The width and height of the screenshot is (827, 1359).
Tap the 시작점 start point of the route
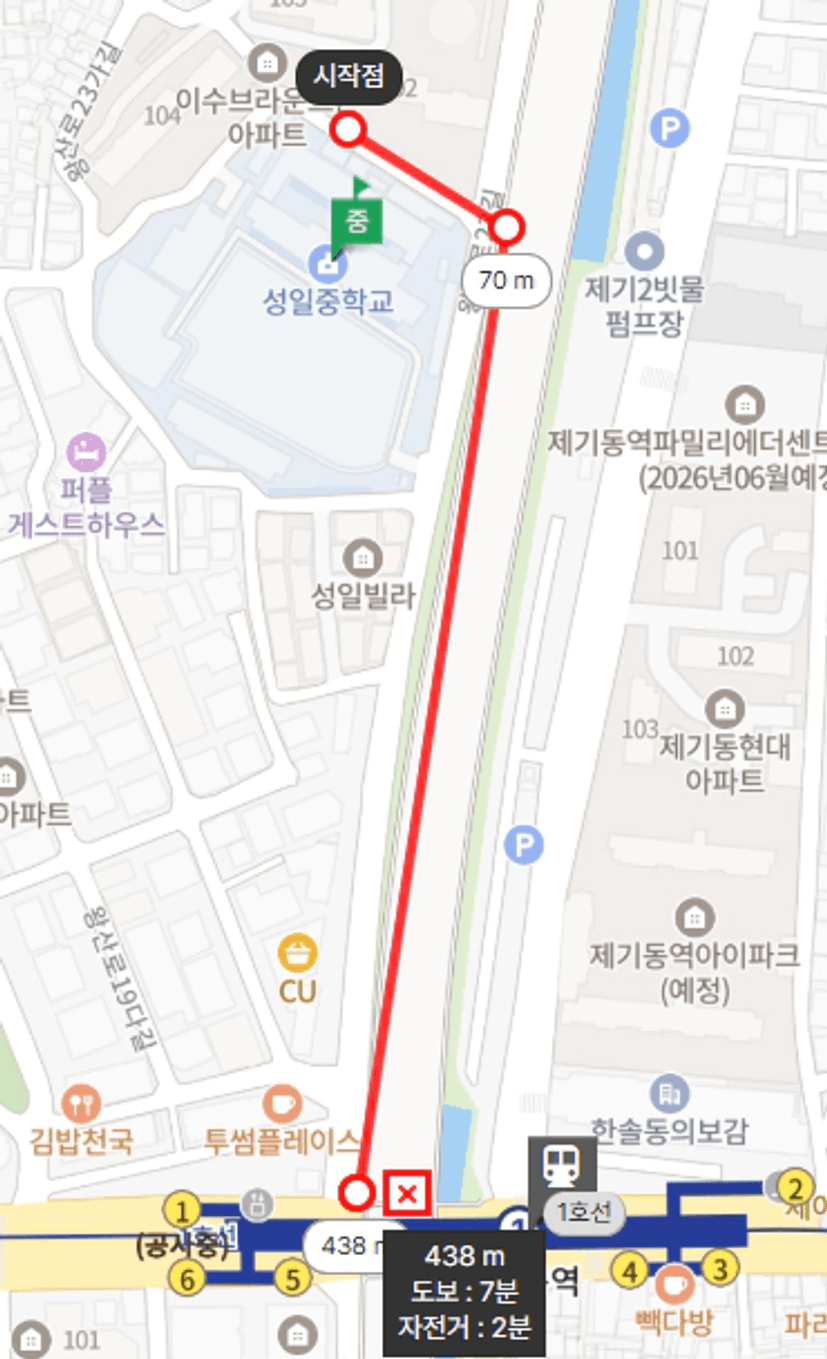click(348, 129)
